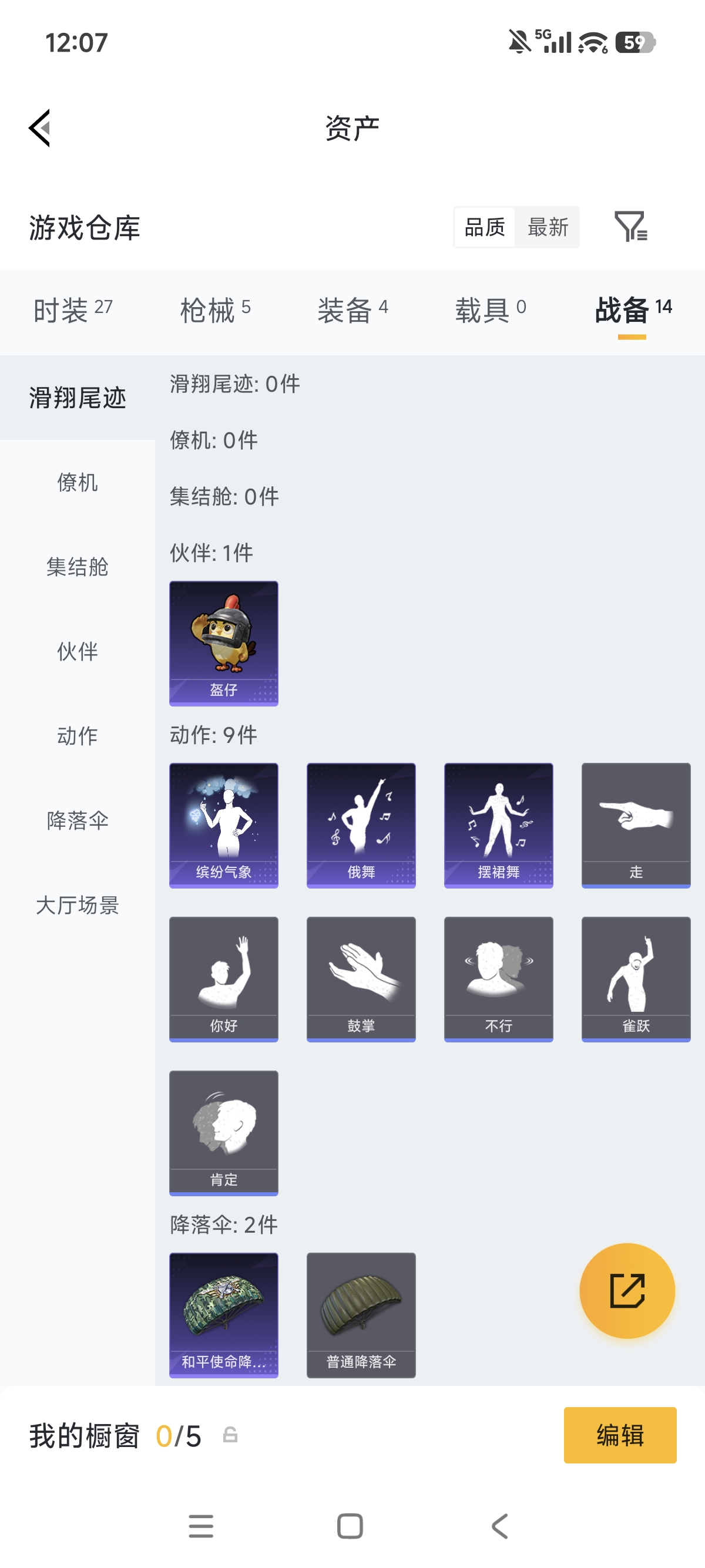705x1568 pixels.
Task: Select 大厅场景 in the sidebar
Action: 77,906
